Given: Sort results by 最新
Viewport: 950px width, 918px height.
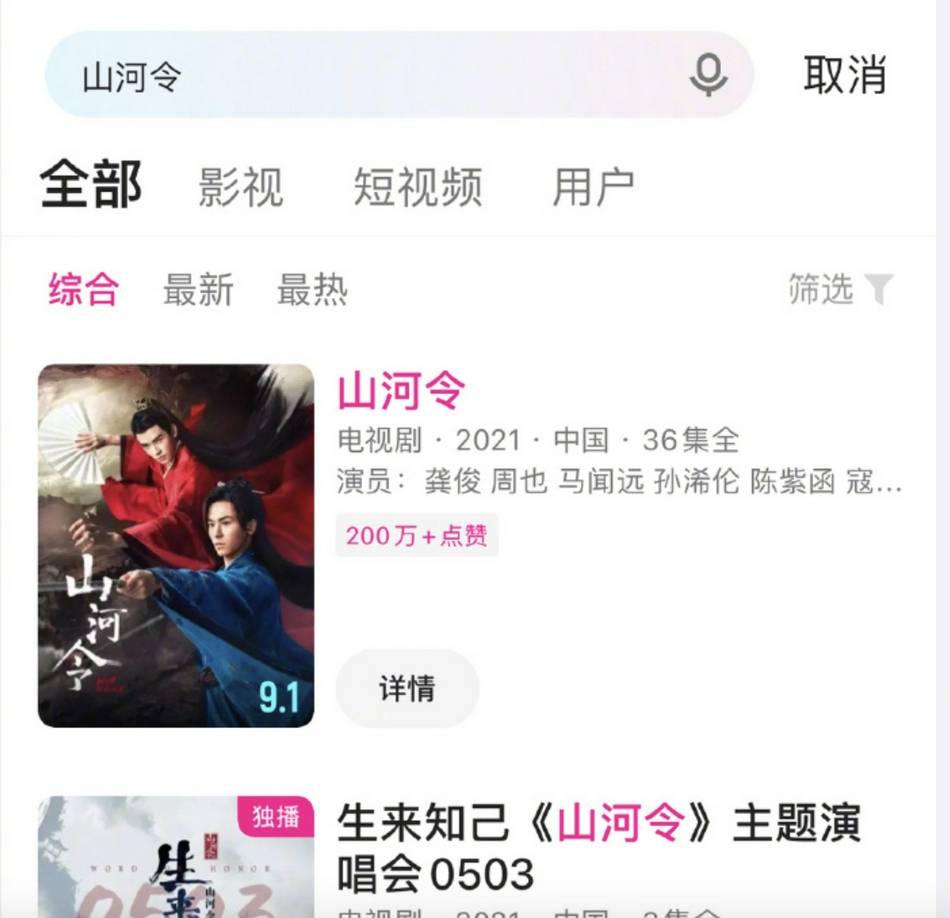Looking at the screenshot, I should click(x=198, y=290).
